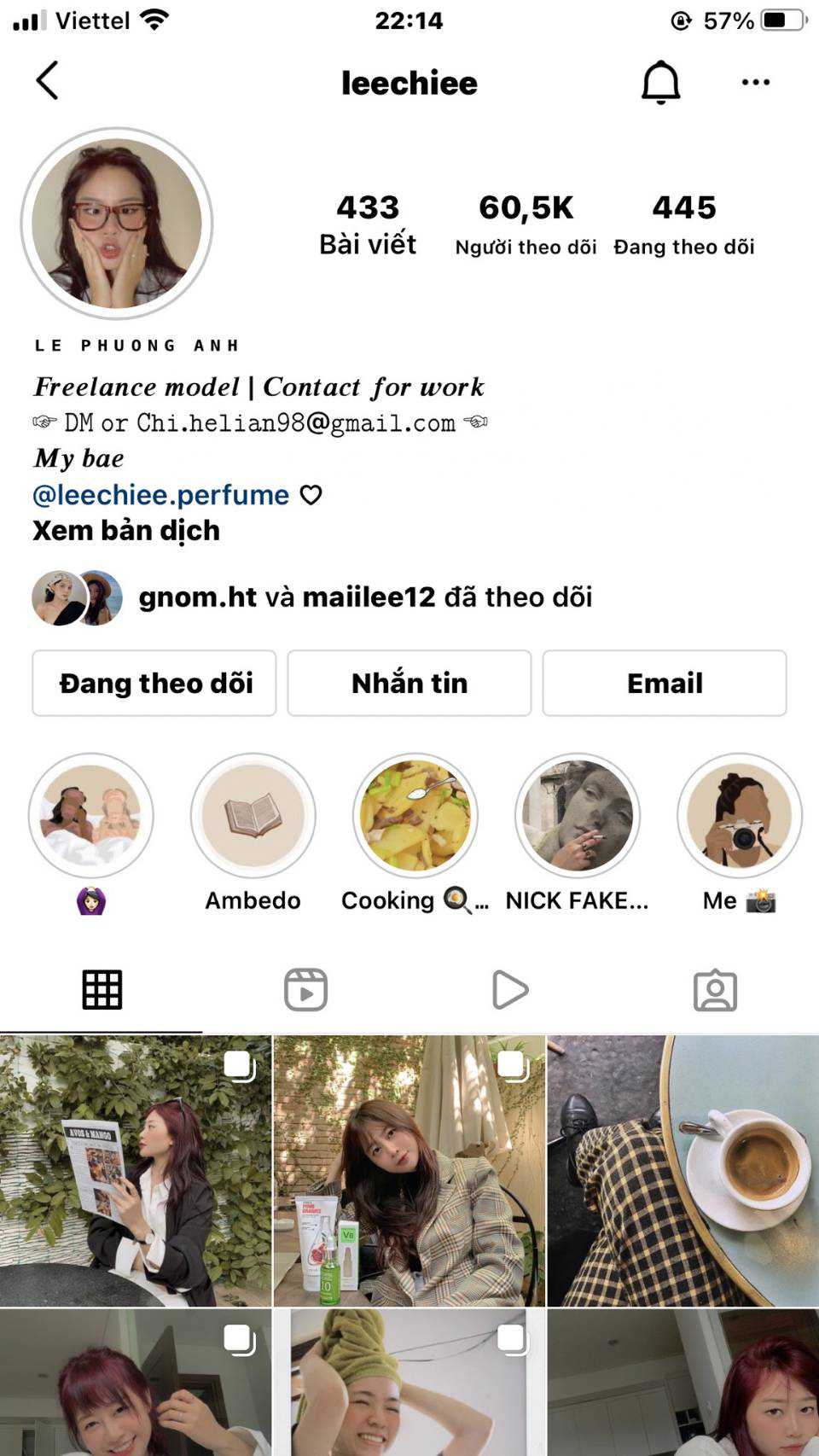Send a message with Nhắn tin
Viewport: 819px width, 1456px height.
click(409, 684)
